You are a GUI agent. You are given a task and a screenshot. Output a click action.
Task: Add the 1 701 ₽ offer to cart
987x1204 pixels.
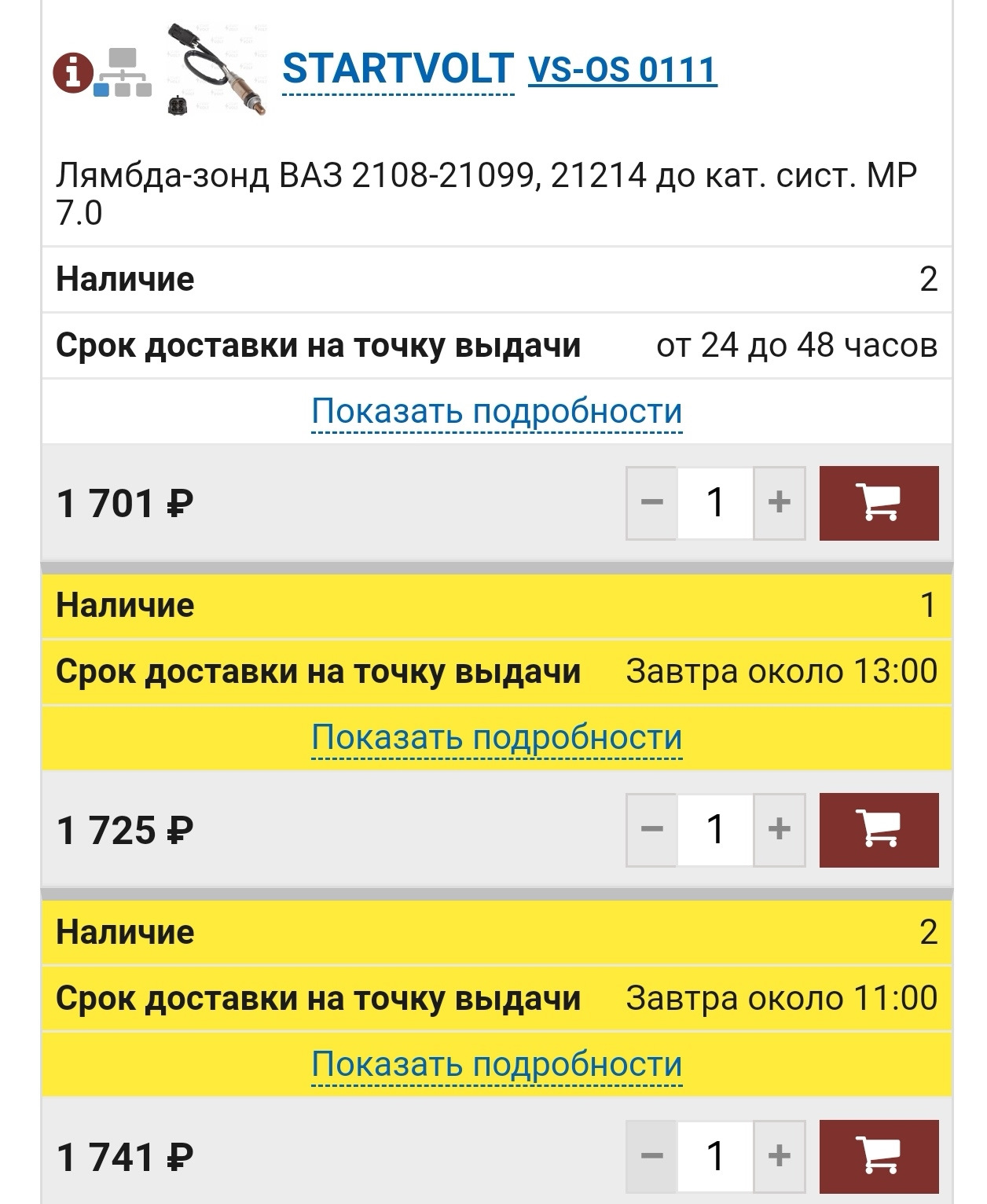(879, 503)
